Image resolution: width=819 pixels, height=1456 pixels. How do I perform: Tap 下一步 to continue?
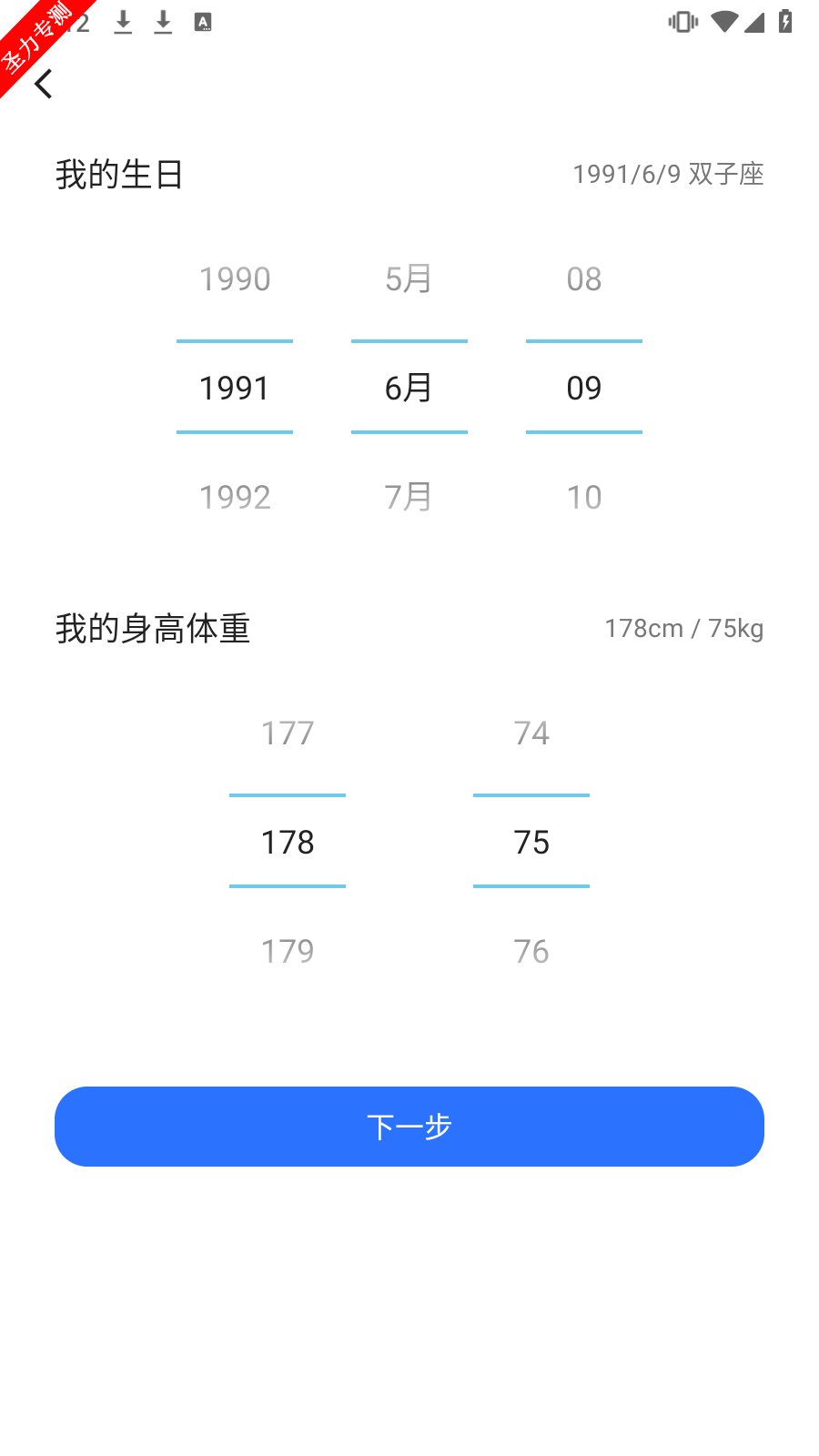click(x=409, y=1127)
